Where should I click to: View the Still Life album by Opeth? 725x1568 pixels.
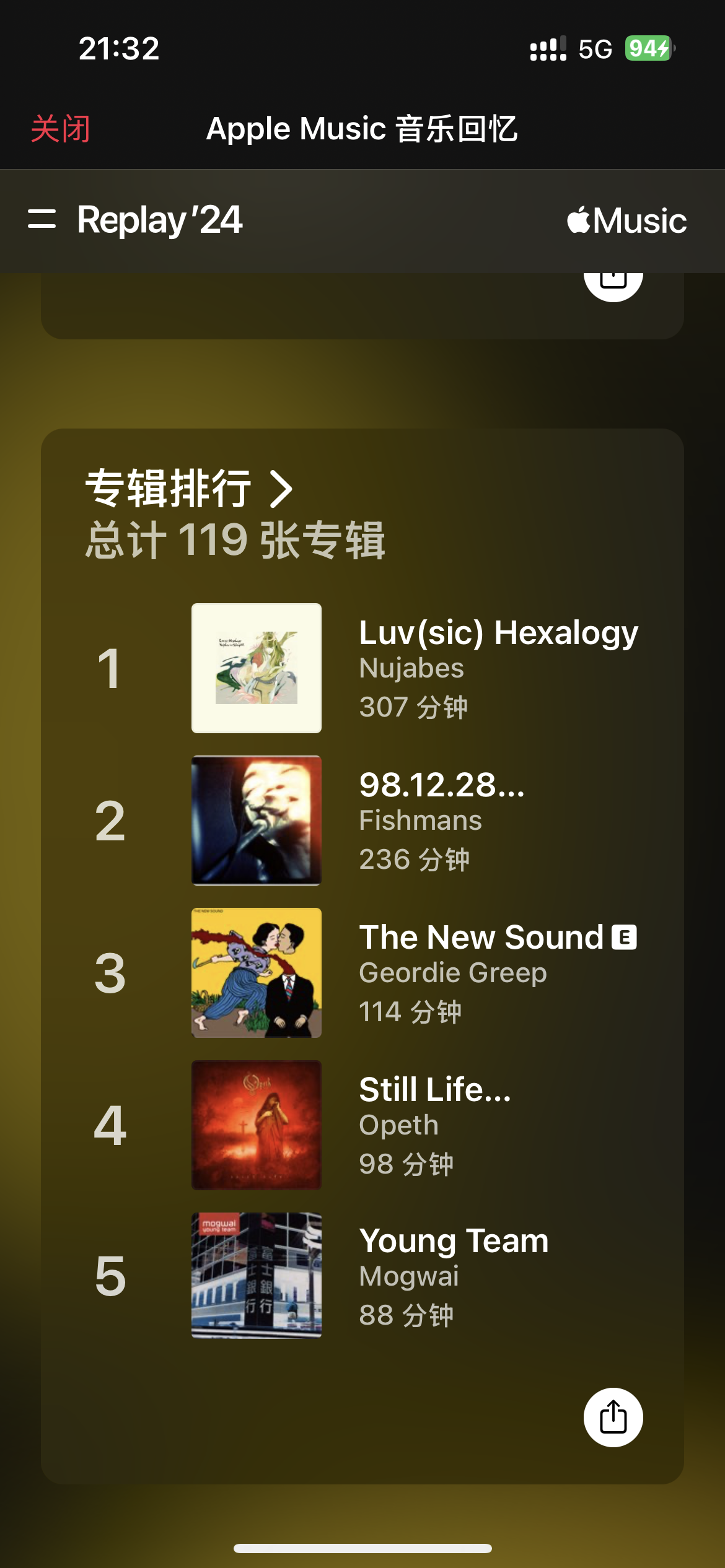256,1125
